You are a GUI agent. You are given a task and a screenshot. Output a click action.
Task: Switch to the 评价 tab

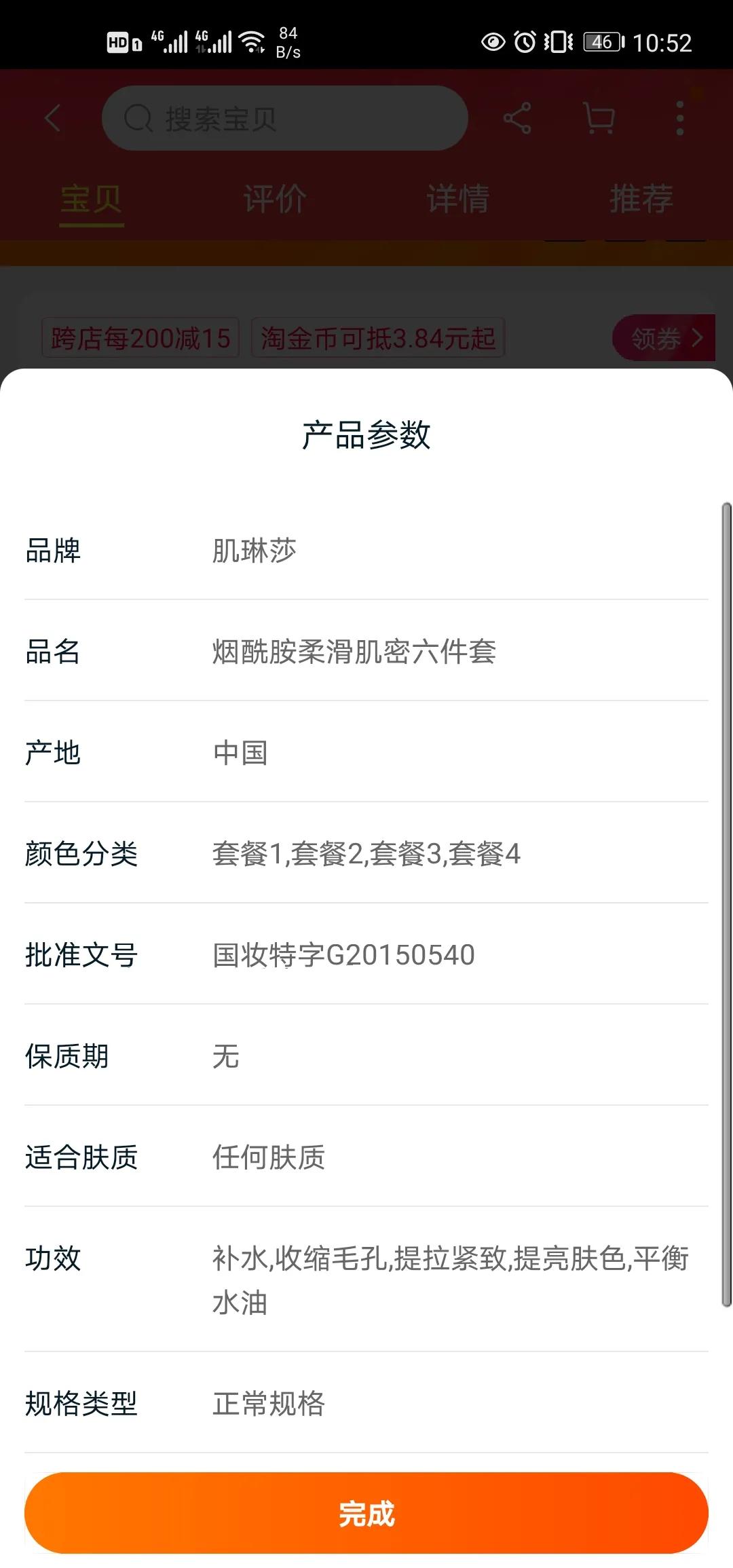pyautogui.click(x=274, y=198)
